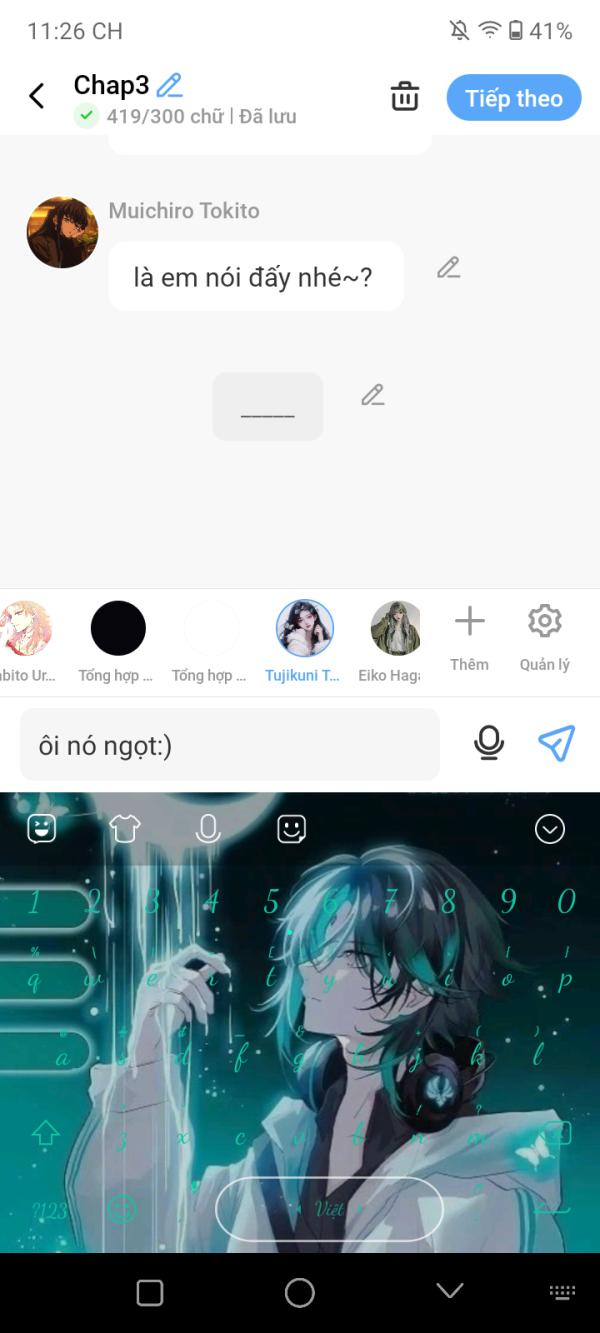Tap the Việt space bar
Viewport: 600px width, 1333px height.
[x=329, y=1208]
